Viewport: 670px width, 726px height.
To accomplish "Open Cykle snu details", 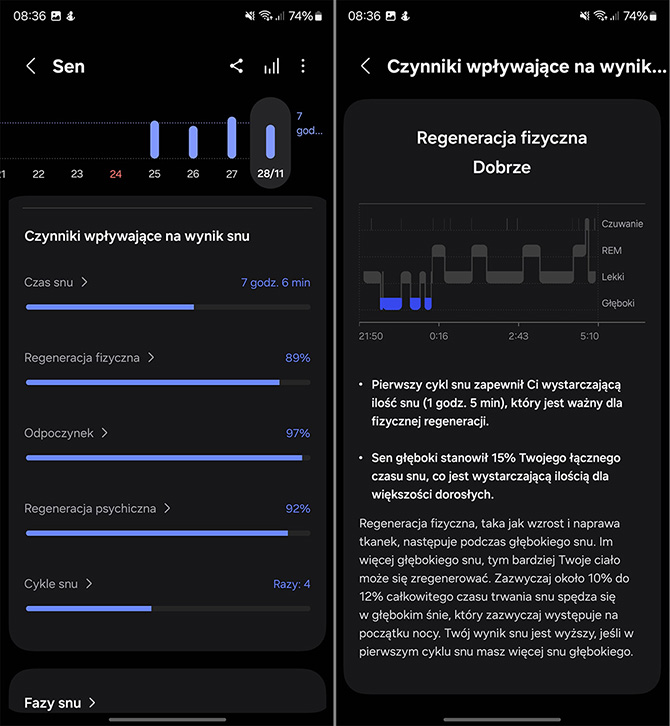I will tap(58, 584).
